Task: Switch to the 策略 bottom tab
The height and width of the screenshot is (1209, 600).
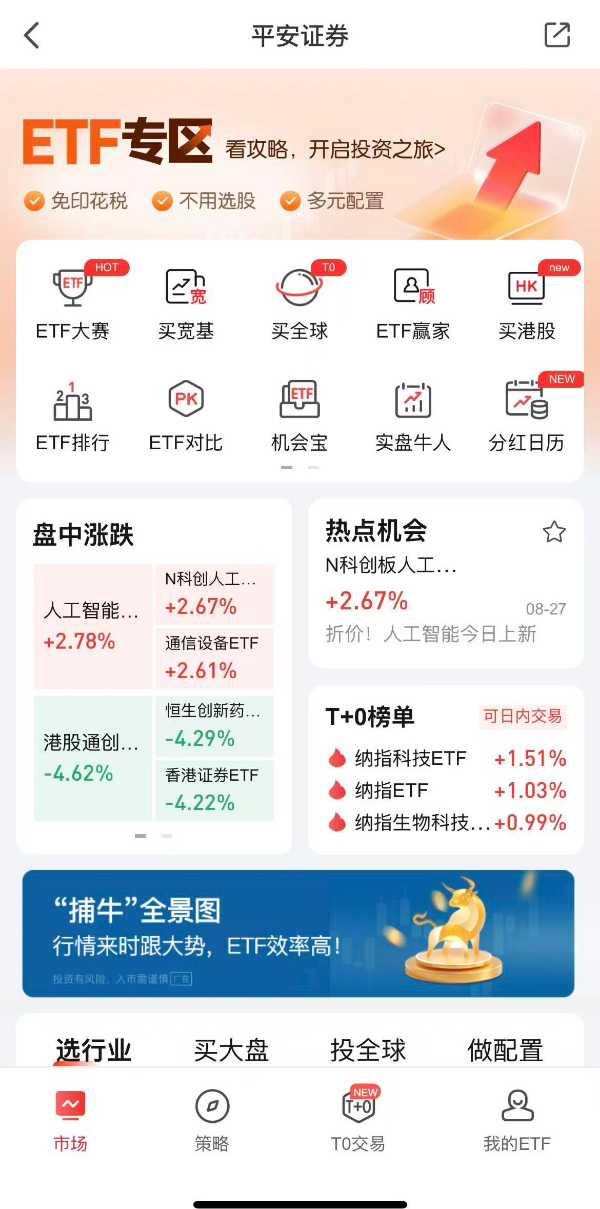Action: click(212, 1121)
